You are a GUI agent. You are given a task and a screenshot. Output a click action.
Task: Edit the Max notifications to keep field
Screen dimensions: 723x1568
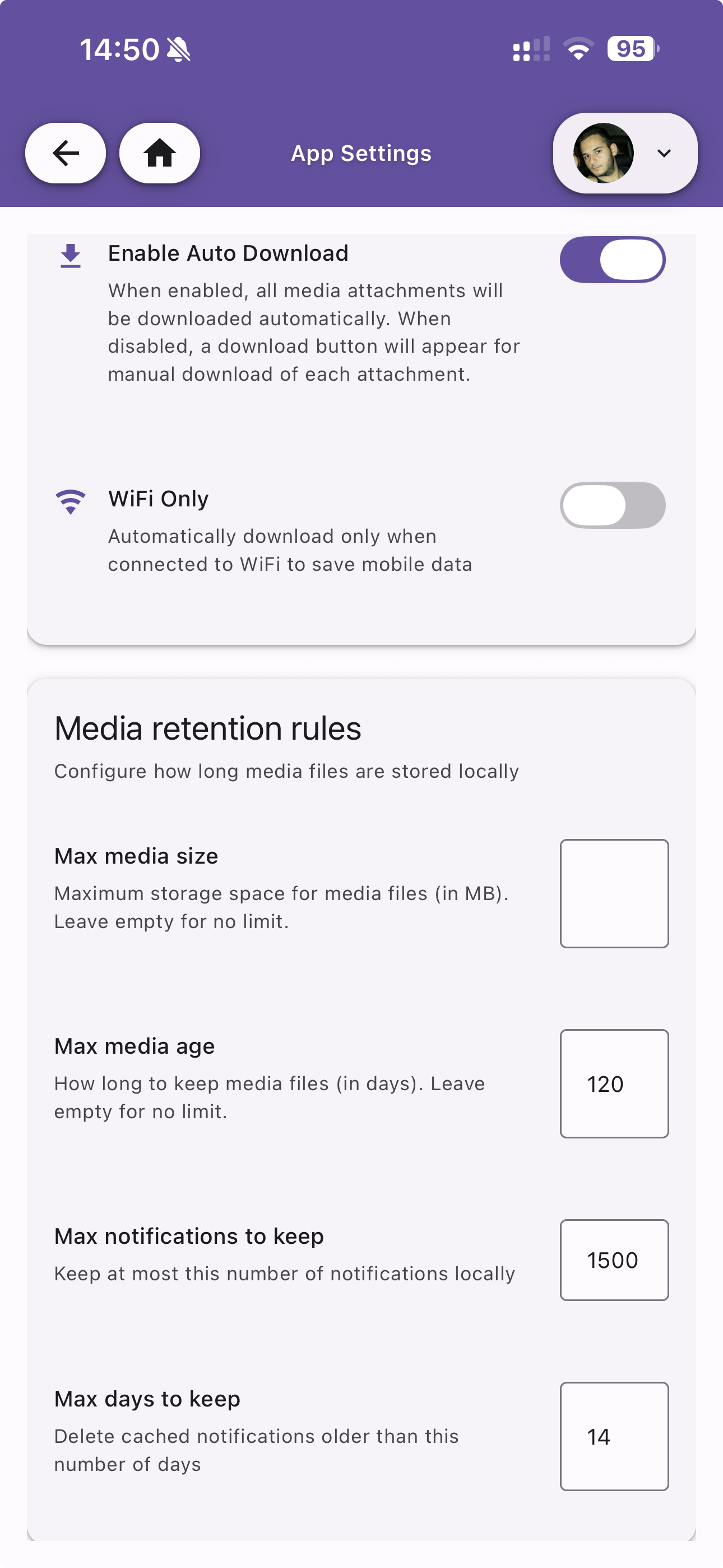614,1260
